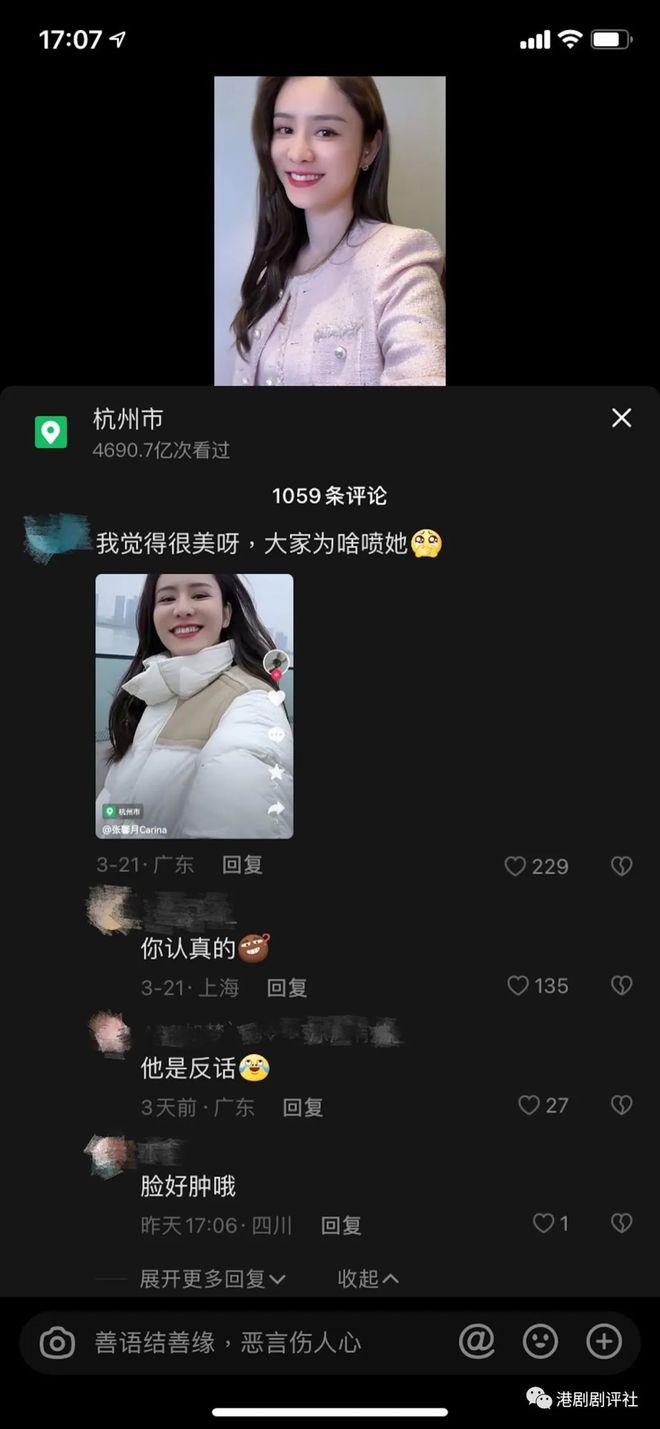Collapse replies with 收起
This screenshot has width=660, height=1429.
click(x=368, y=1279)
